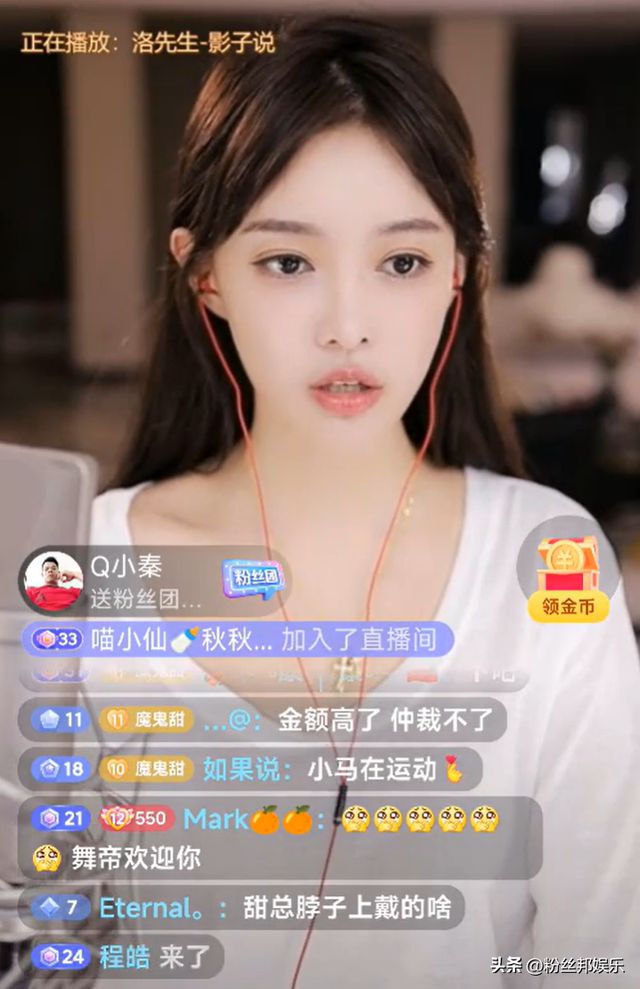The image size is (640, 989).
Task: Tap Q小秦's avatar in the gift banner
Action: tap(53, 580)
